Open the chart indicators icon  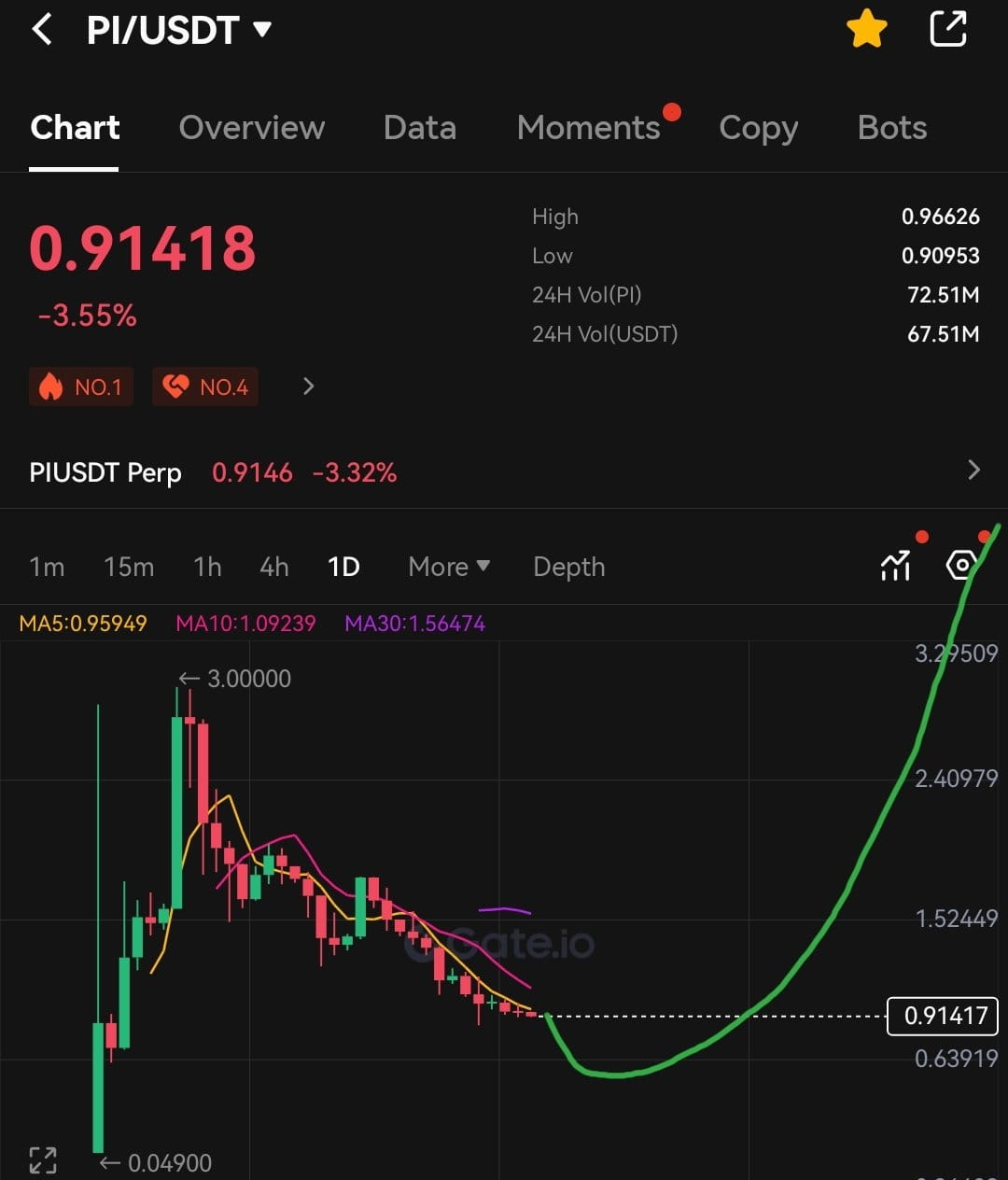[x=896, y=565]
